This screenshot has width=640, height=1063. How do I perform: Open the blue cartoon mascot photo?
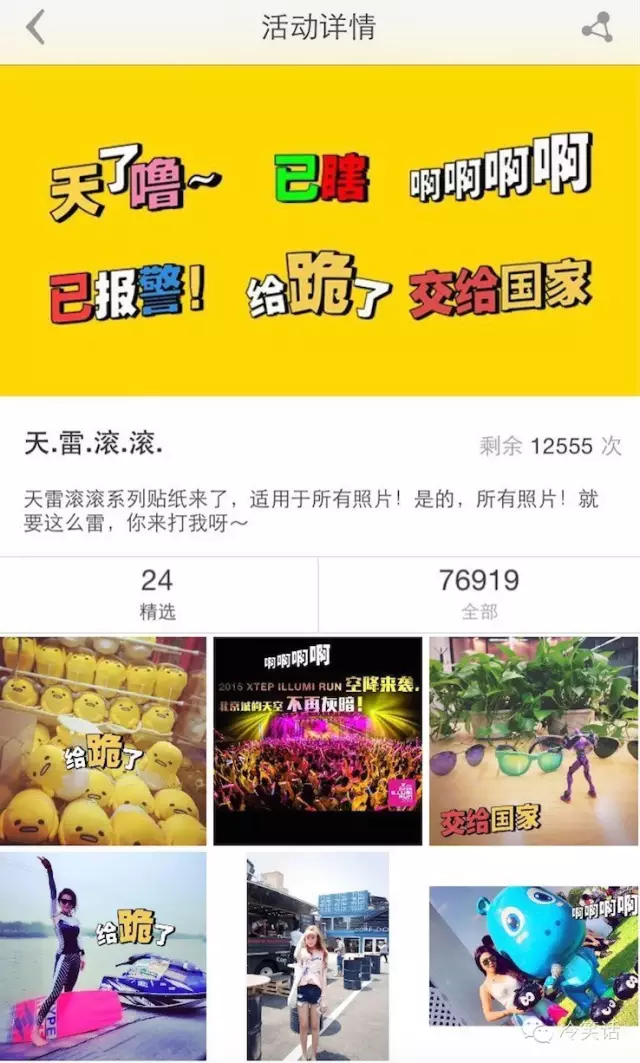[534, 956]
